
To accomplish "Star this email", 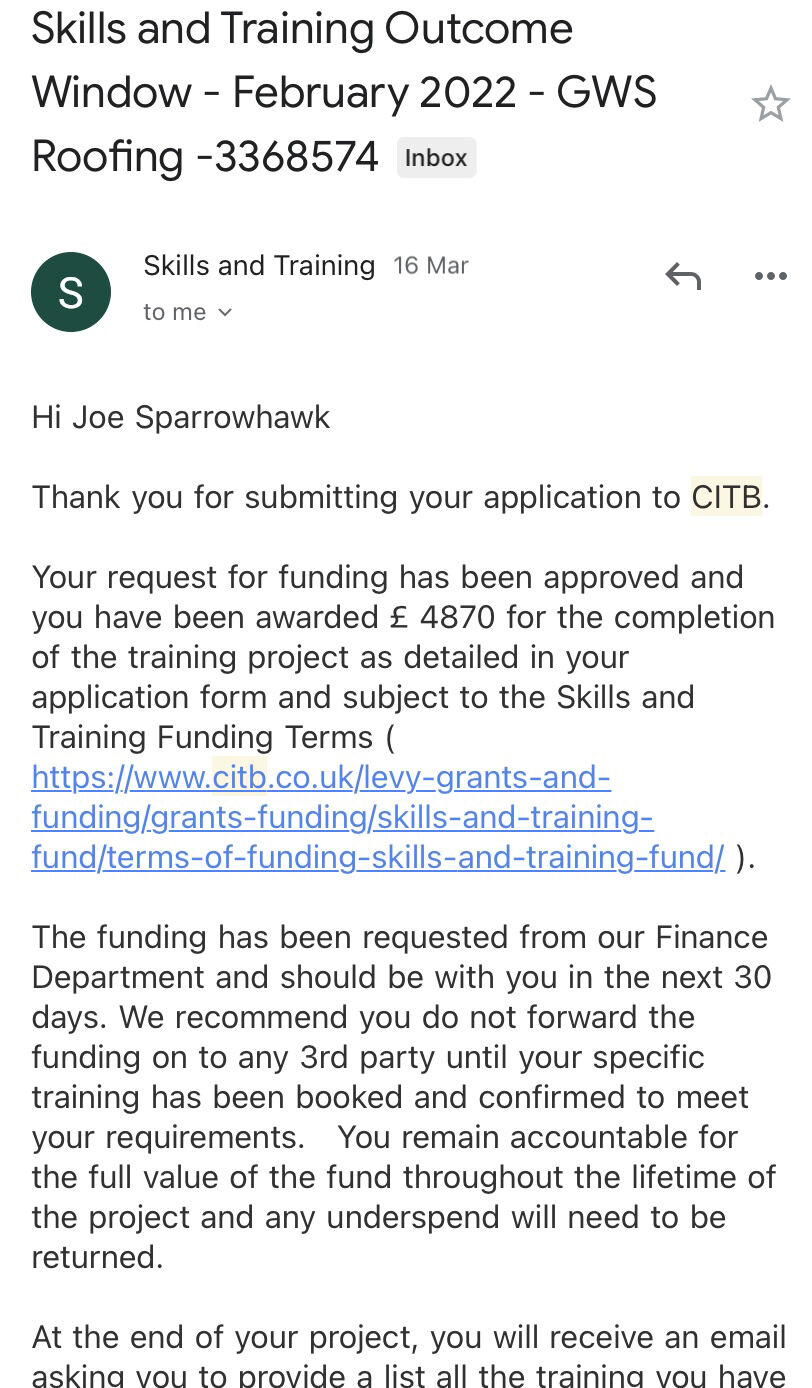I will click(x=770, y=104).
